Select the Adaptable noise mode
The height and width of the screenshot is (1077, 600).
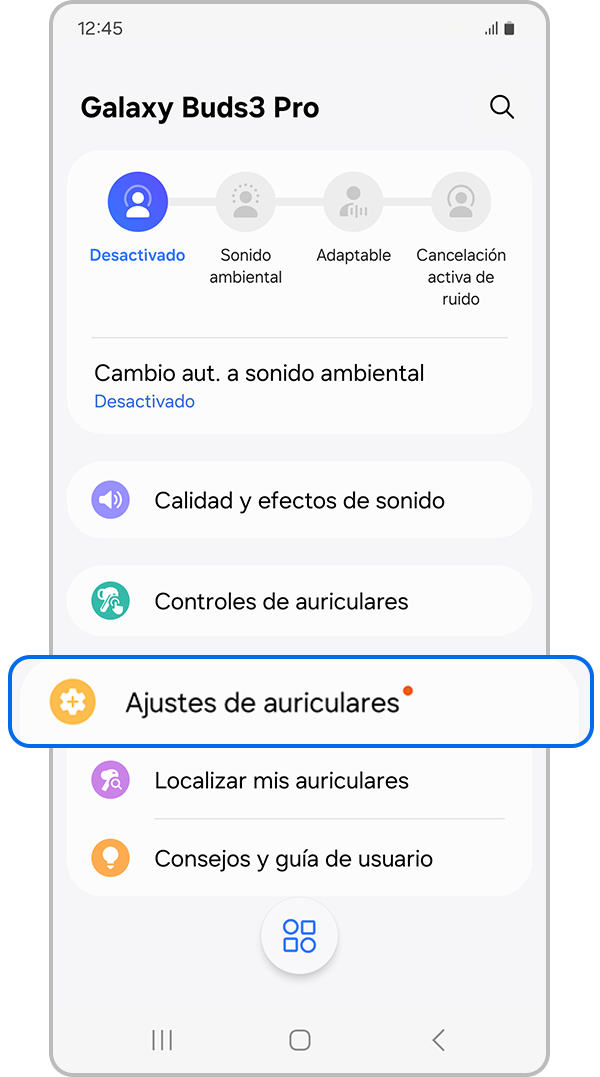point(353,201)
